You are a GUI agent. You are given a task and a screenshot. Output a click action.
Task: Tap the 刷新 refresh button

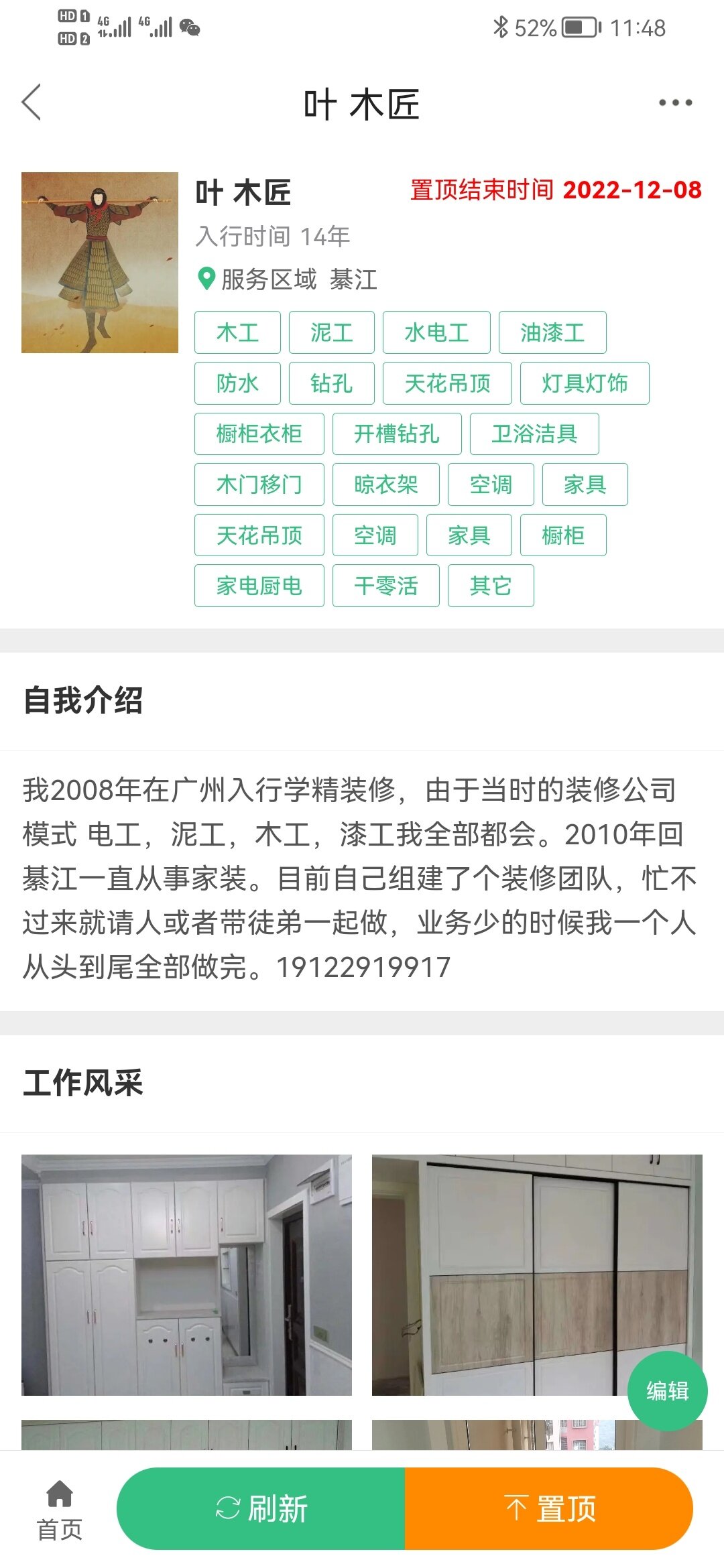pos(261,1508)
